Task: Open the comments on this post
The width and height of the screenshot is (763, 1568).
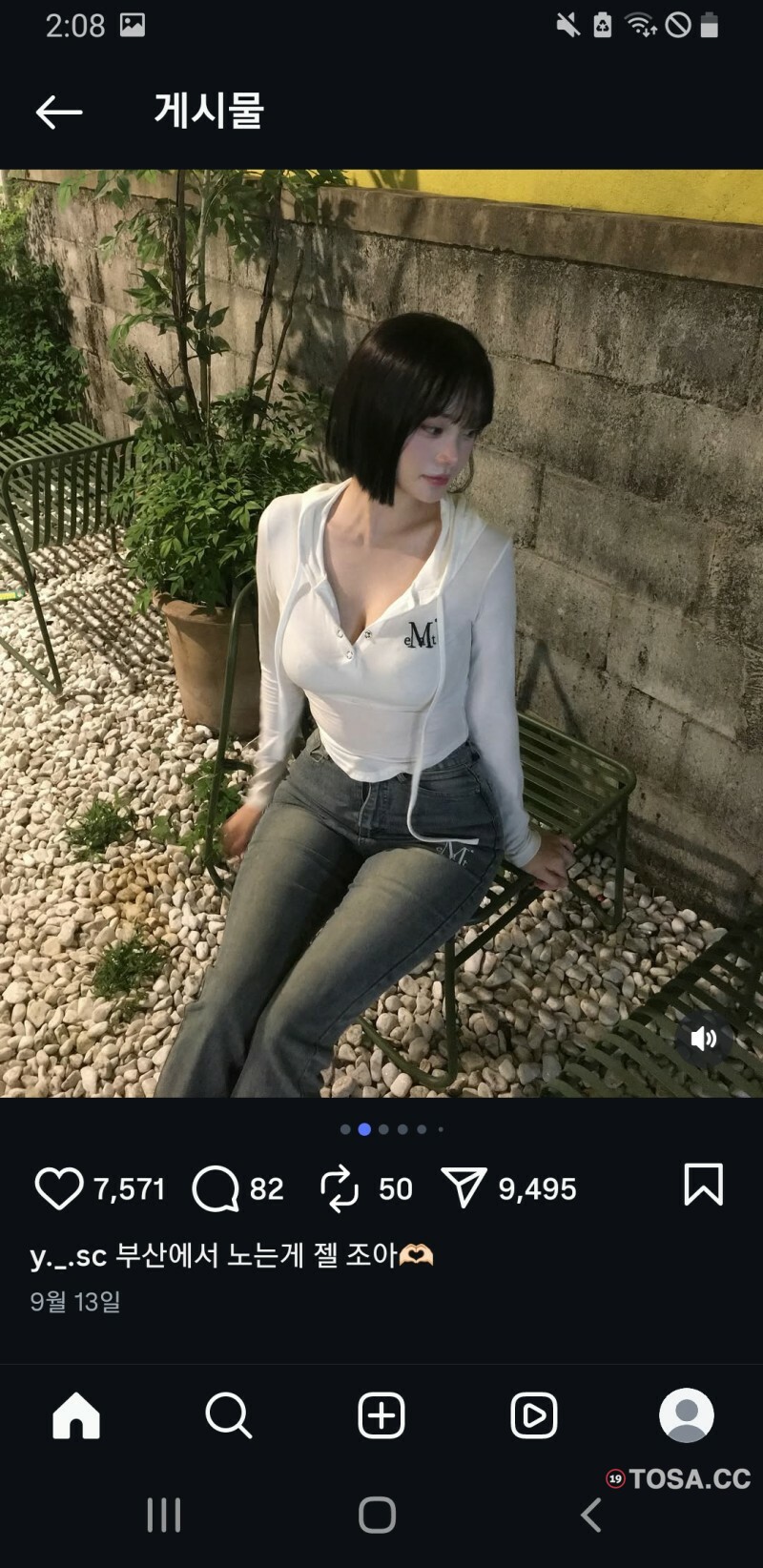Action: click(x=216, y=1188)
